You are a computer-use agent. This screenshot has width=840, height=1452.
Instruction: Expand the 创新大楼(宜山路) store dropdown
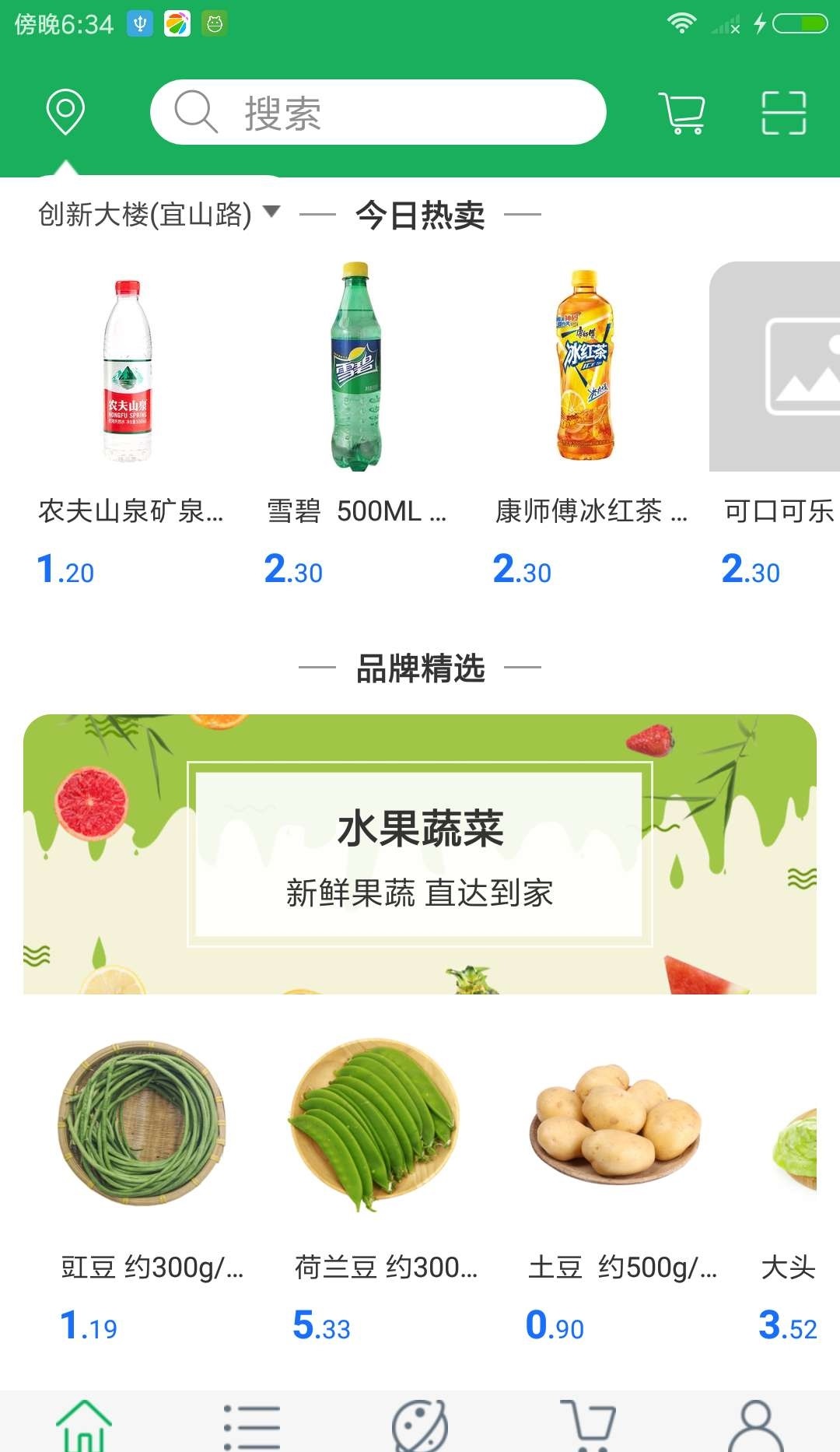[x=159, y=214]
